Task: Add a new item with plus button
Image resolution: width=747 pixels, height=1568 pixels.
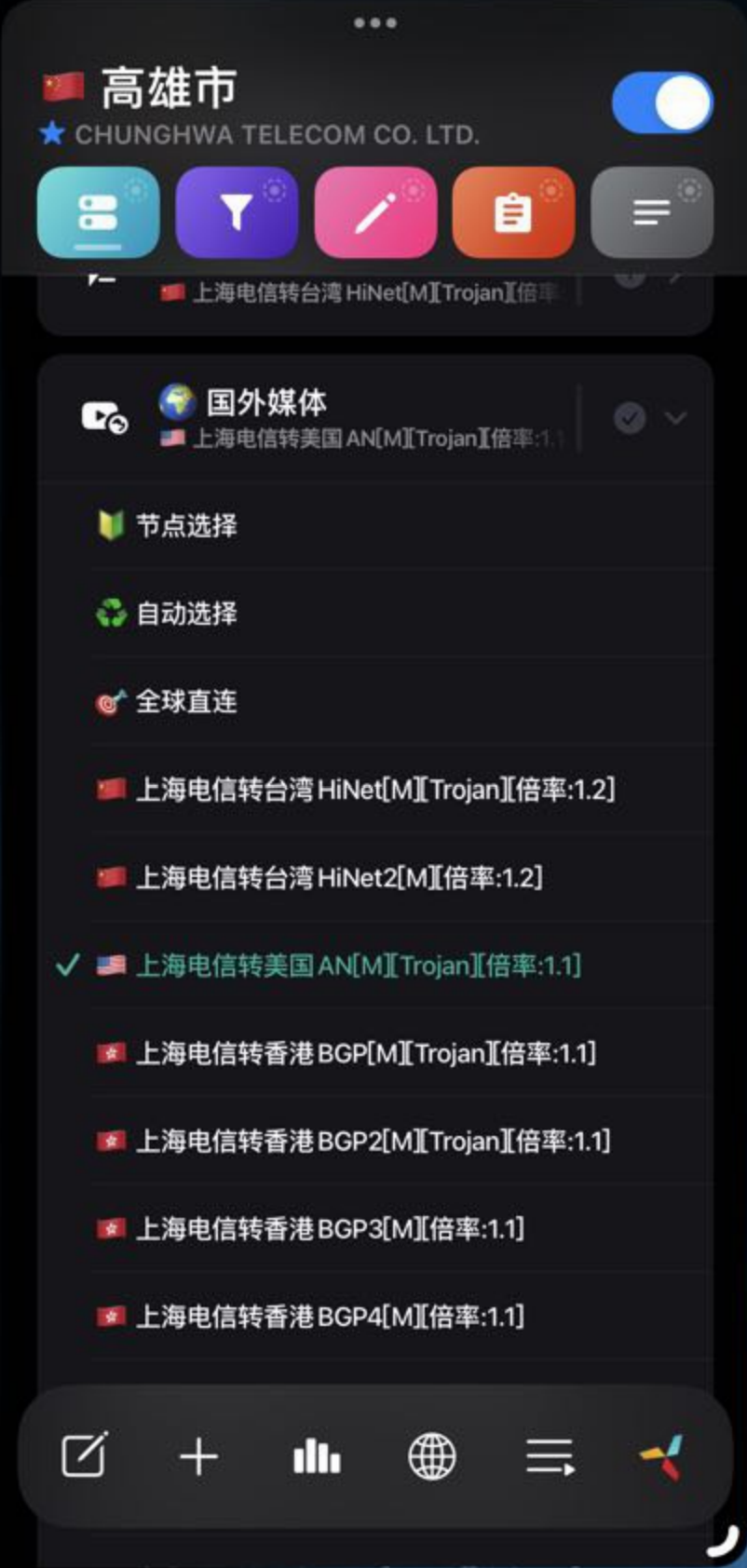Action: coord(198,1455)
